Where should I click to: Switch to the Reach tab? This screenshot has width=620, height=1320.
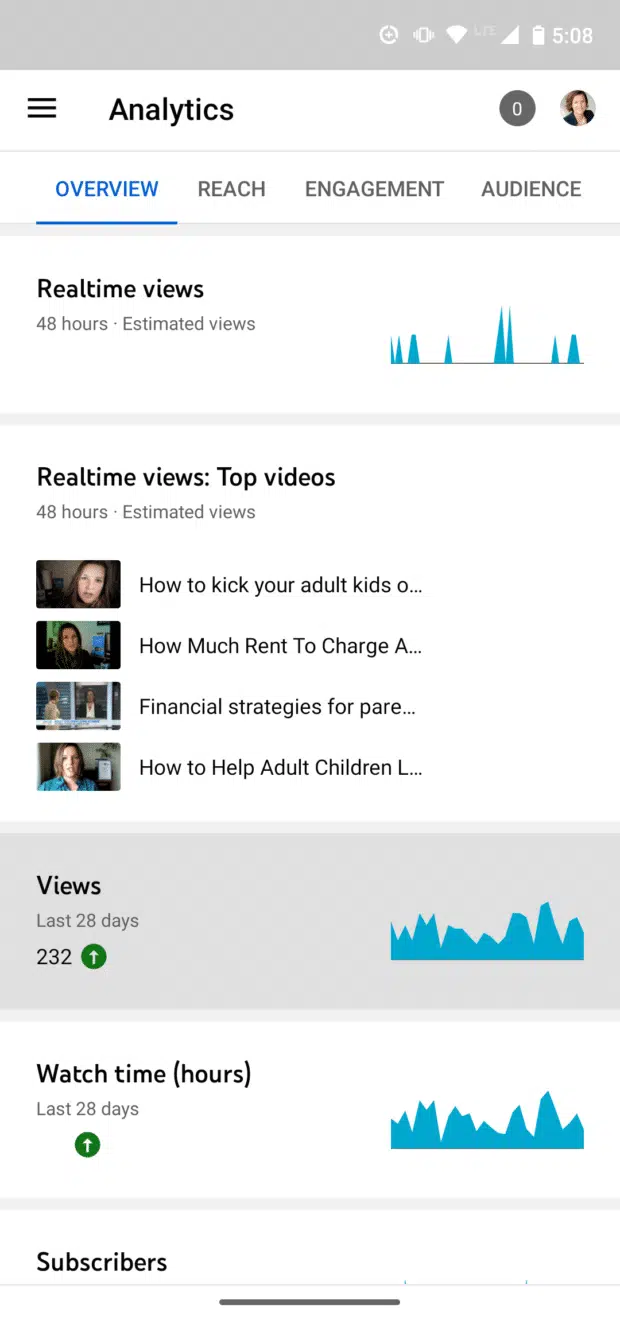point(232,189)
